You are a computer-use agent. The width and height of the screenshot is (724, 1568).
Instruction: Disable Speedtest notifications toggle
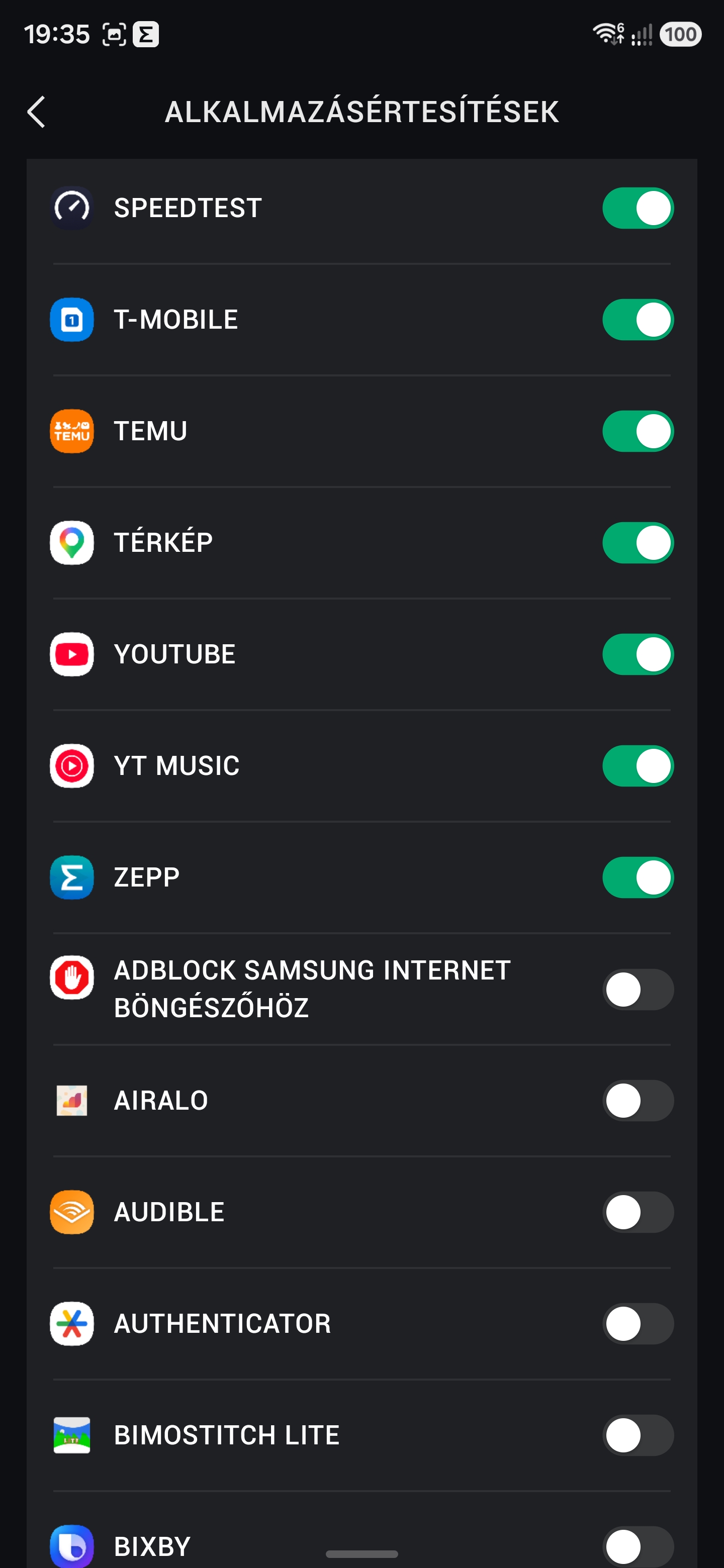[x=638, y=208]
